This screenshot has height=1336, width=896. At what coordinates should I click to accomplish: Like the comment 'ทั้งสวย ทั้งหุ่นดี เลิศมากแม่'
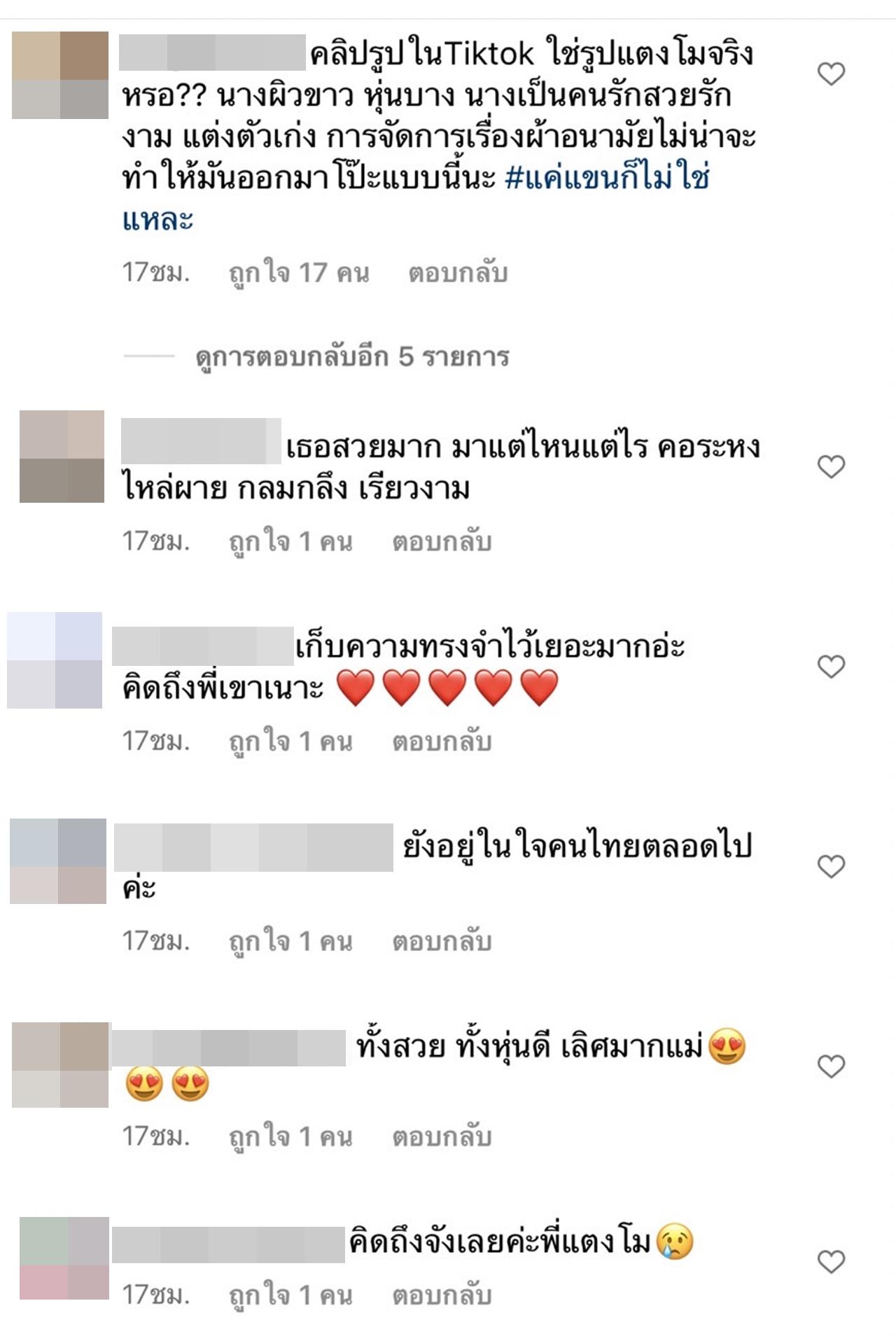tap(831, 1066)
